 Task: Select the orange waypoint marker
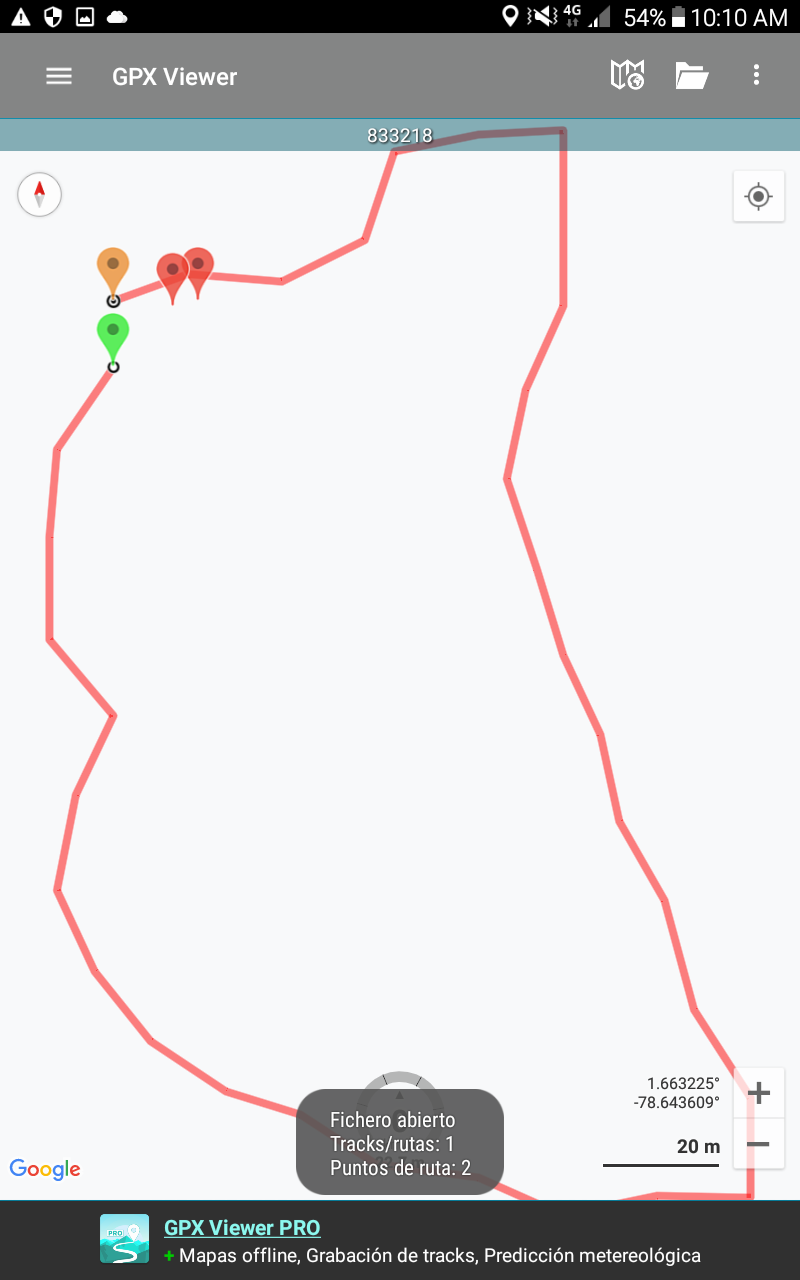click(113, 268)
